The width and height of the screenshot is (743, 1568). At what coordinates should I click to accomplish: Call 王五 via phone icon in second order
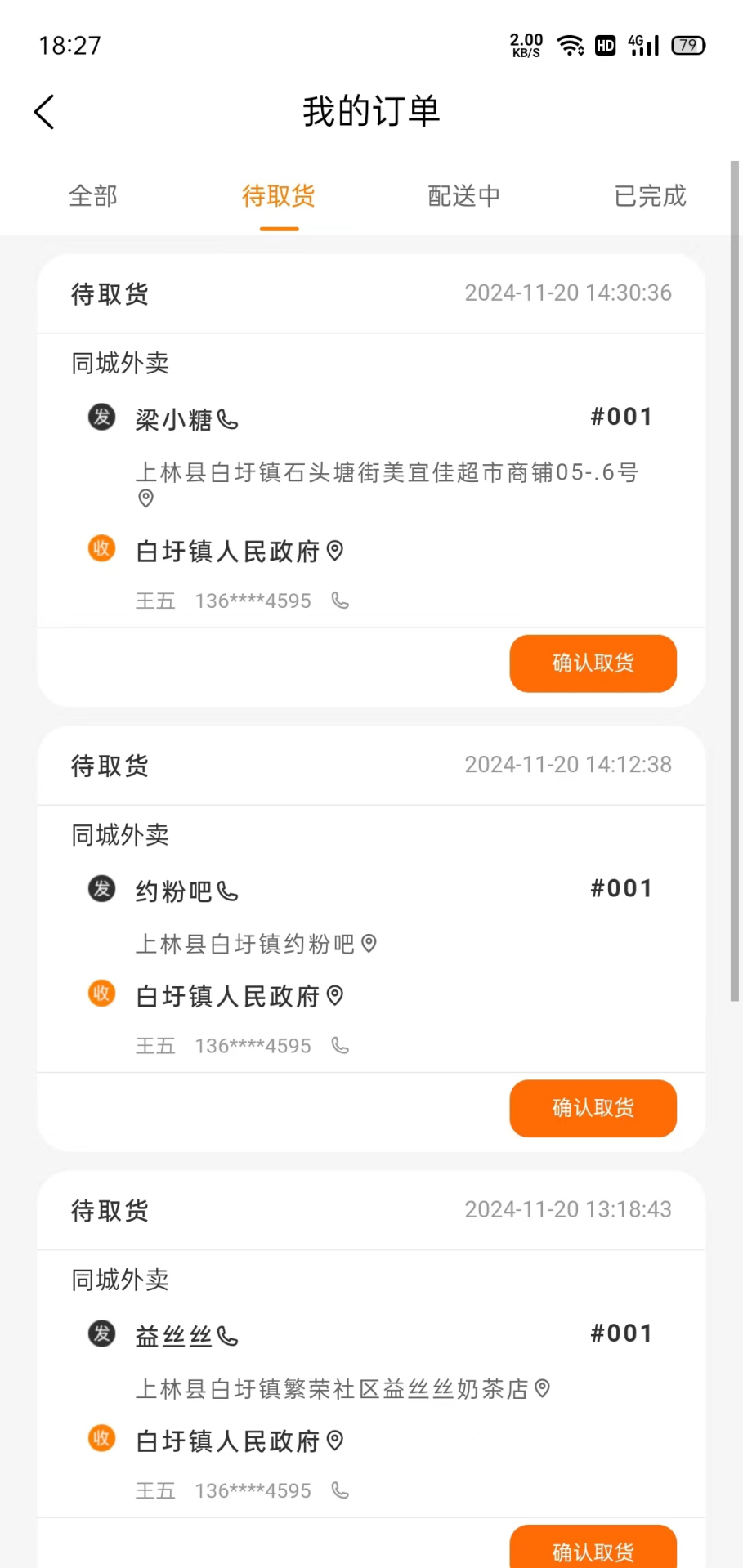coord(339,1046)
